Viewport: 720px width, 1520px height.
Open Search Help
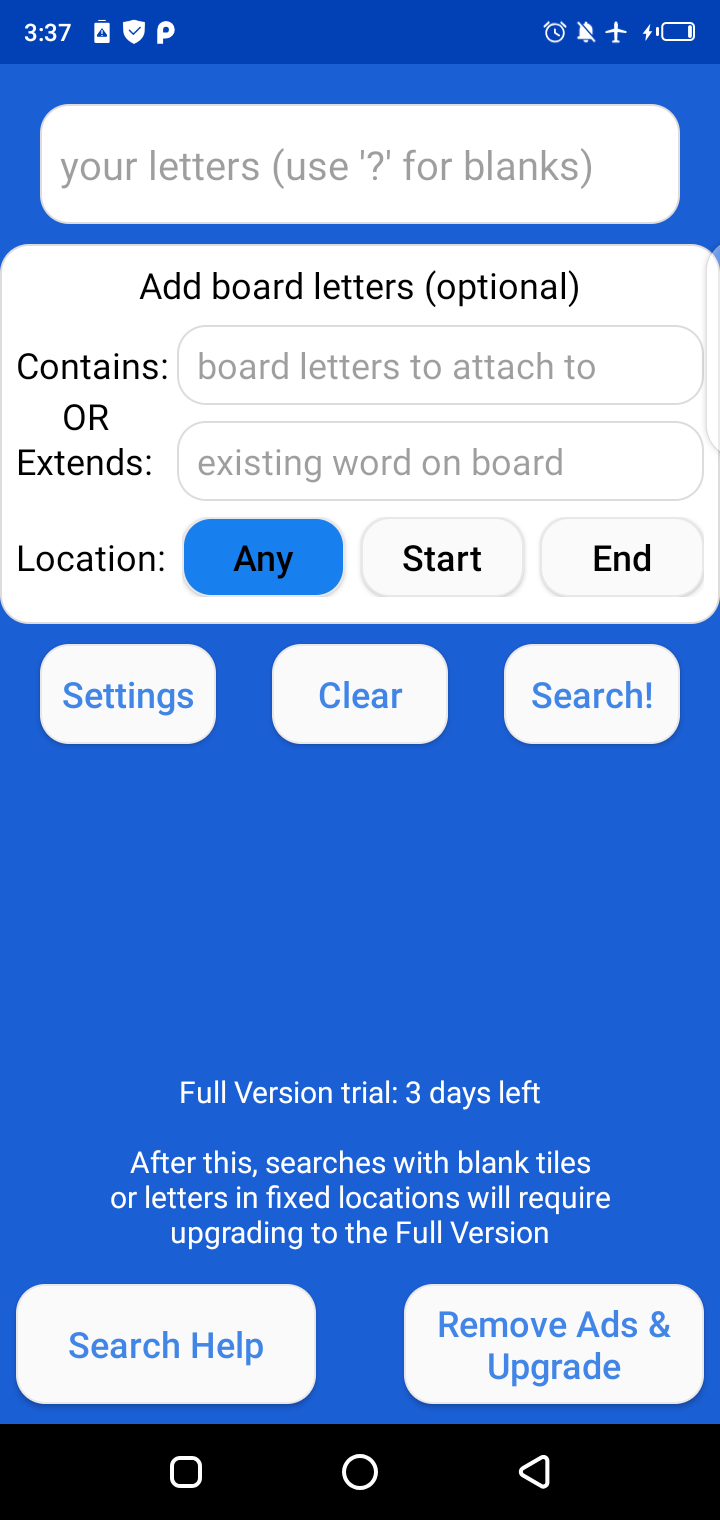[166, 1345]
